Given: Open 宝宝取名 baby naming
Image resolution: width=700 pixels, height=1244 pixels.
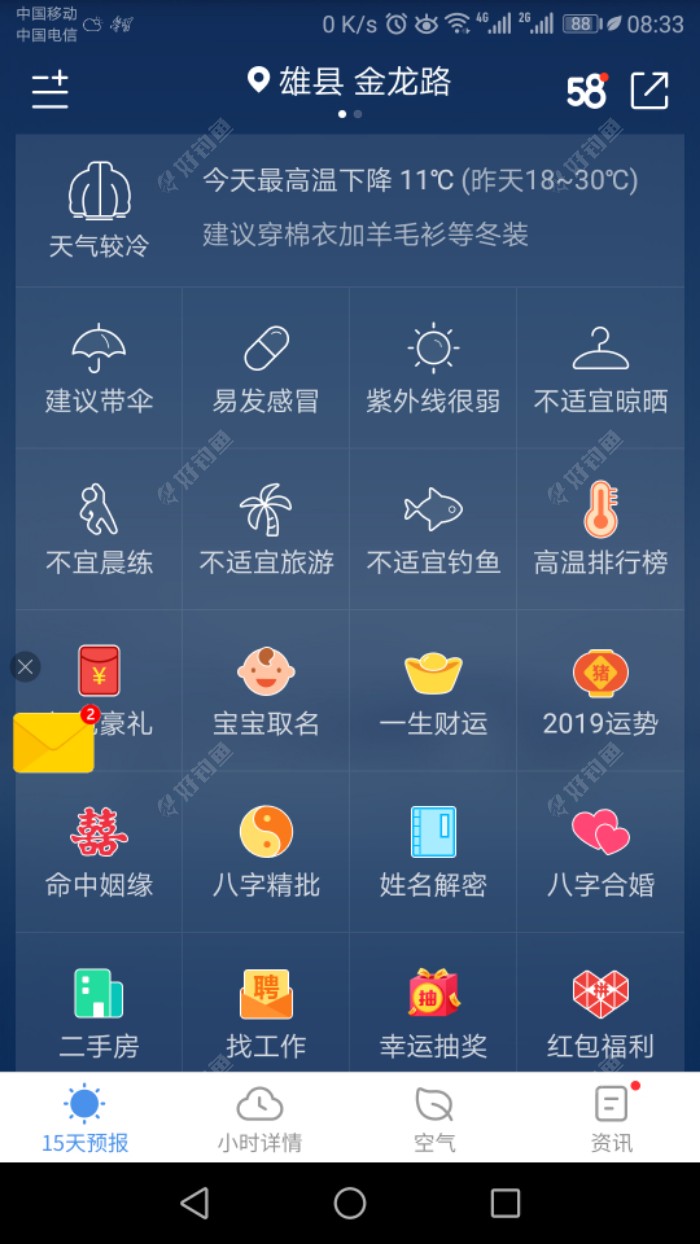Looking at the screenshot, I should click(x=266, y=691).
